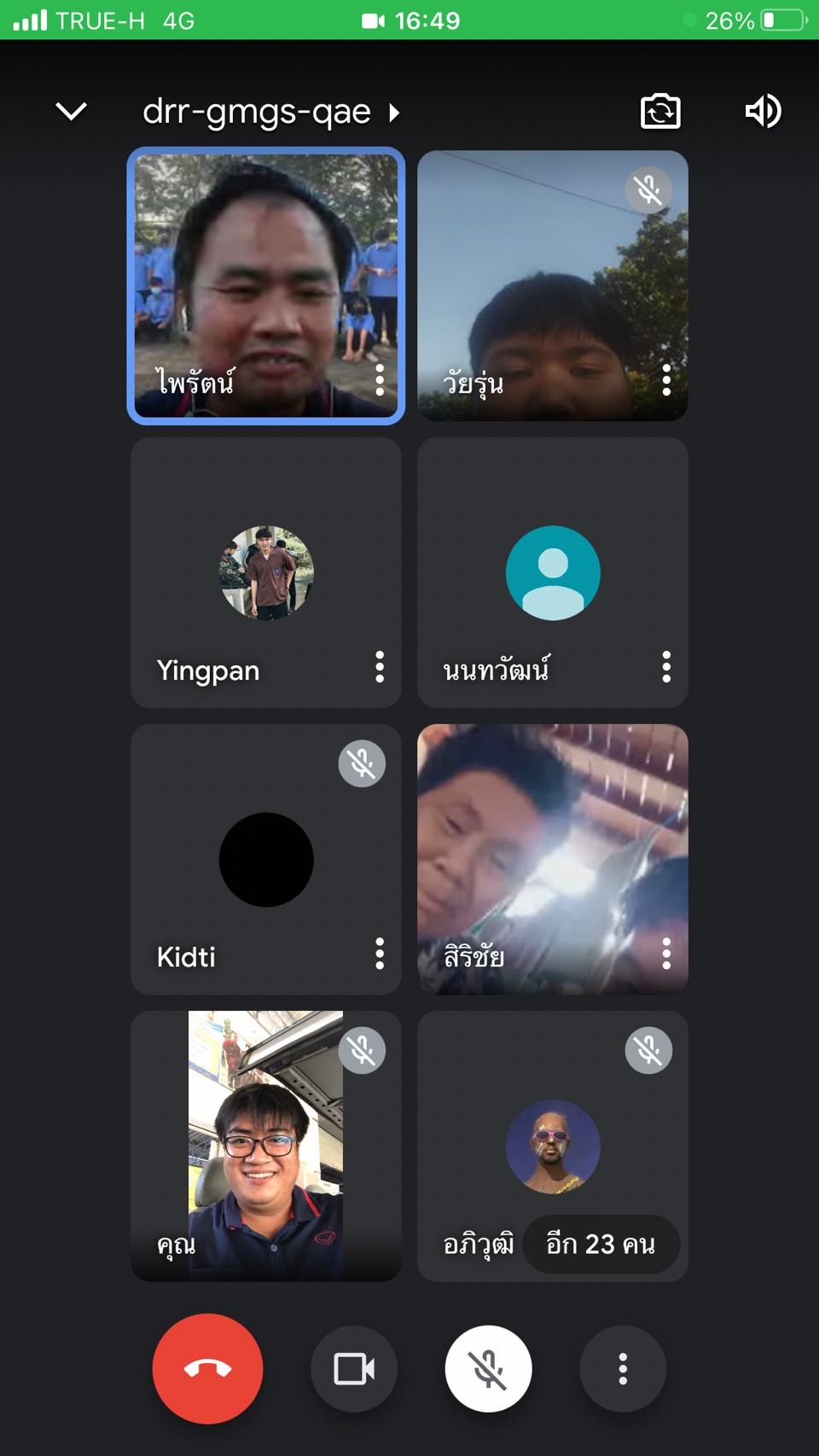The height and width of the screenshot is (1456, 819).
Task: Open options for the สิริชัย tile
Action: point(666,954)
